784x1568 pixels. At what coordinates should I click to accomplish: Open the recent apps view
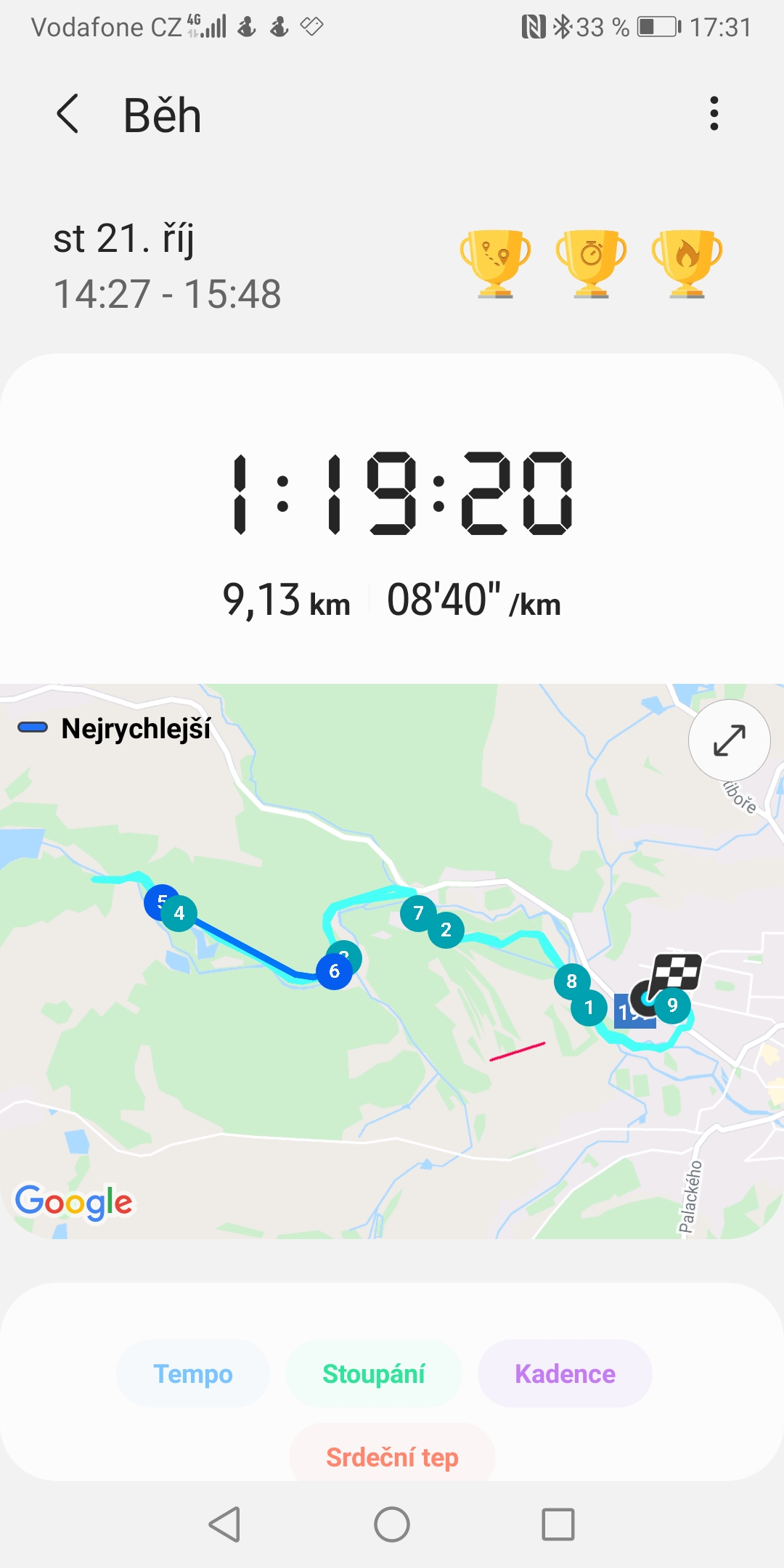558,1524
